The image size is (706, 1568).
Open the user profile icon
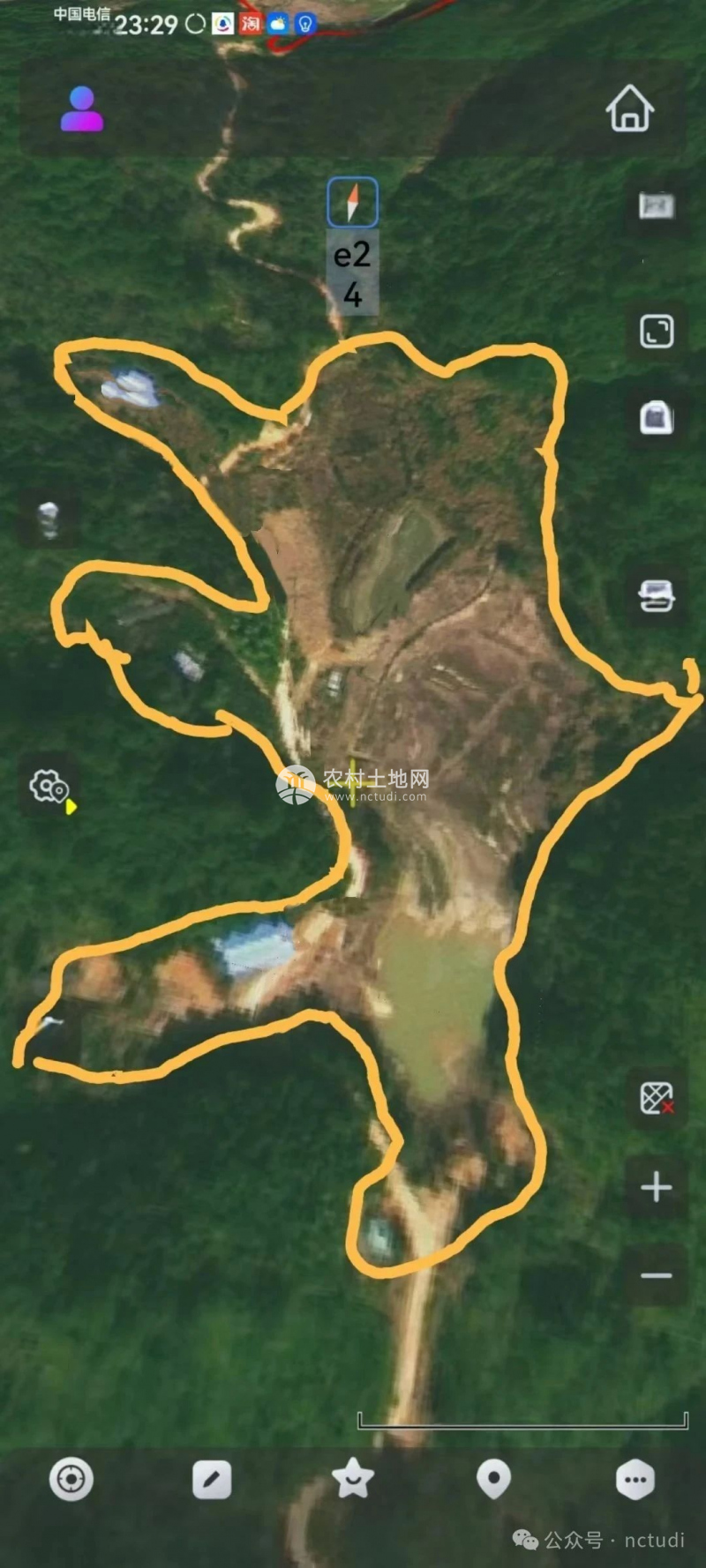click(82, 109)
